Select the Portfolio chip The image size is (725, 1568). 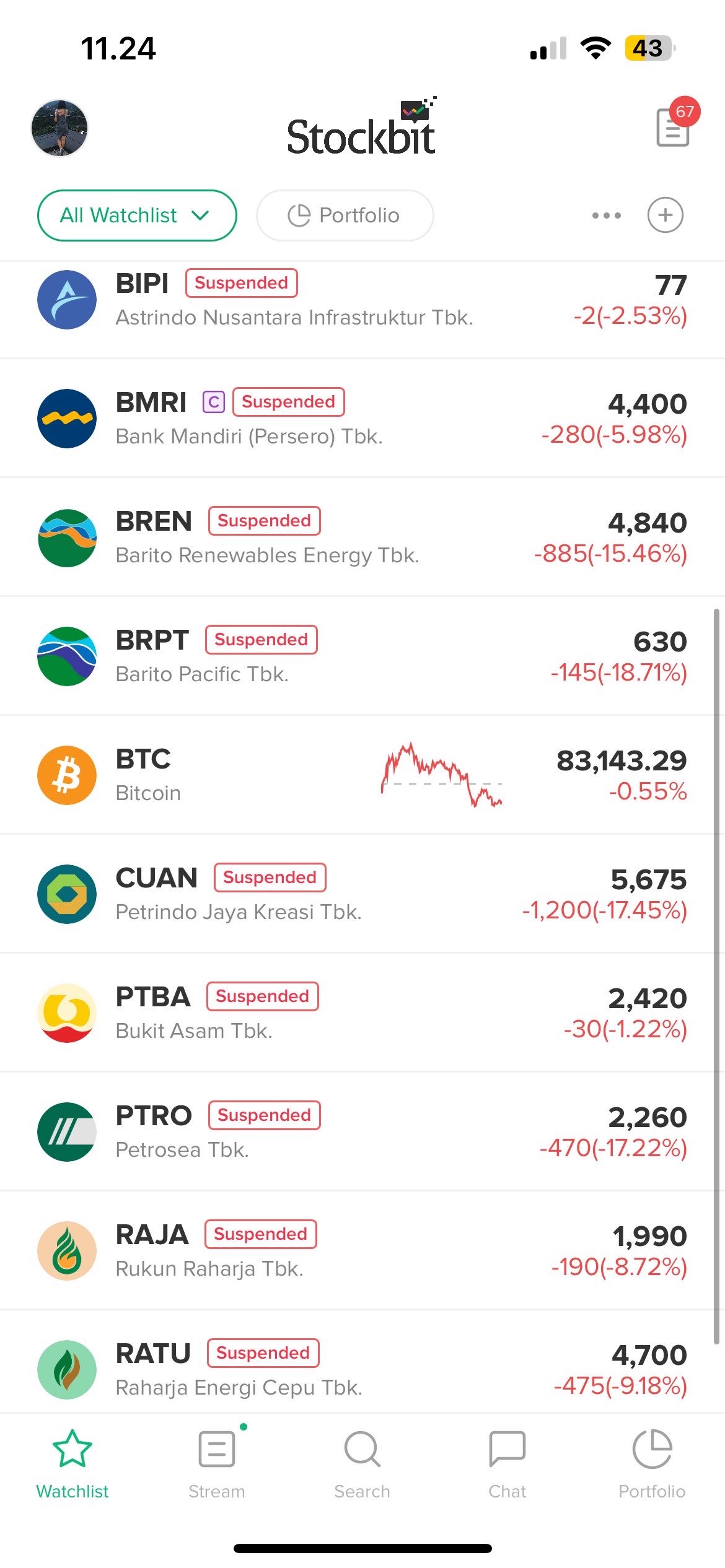pos(345,216)
